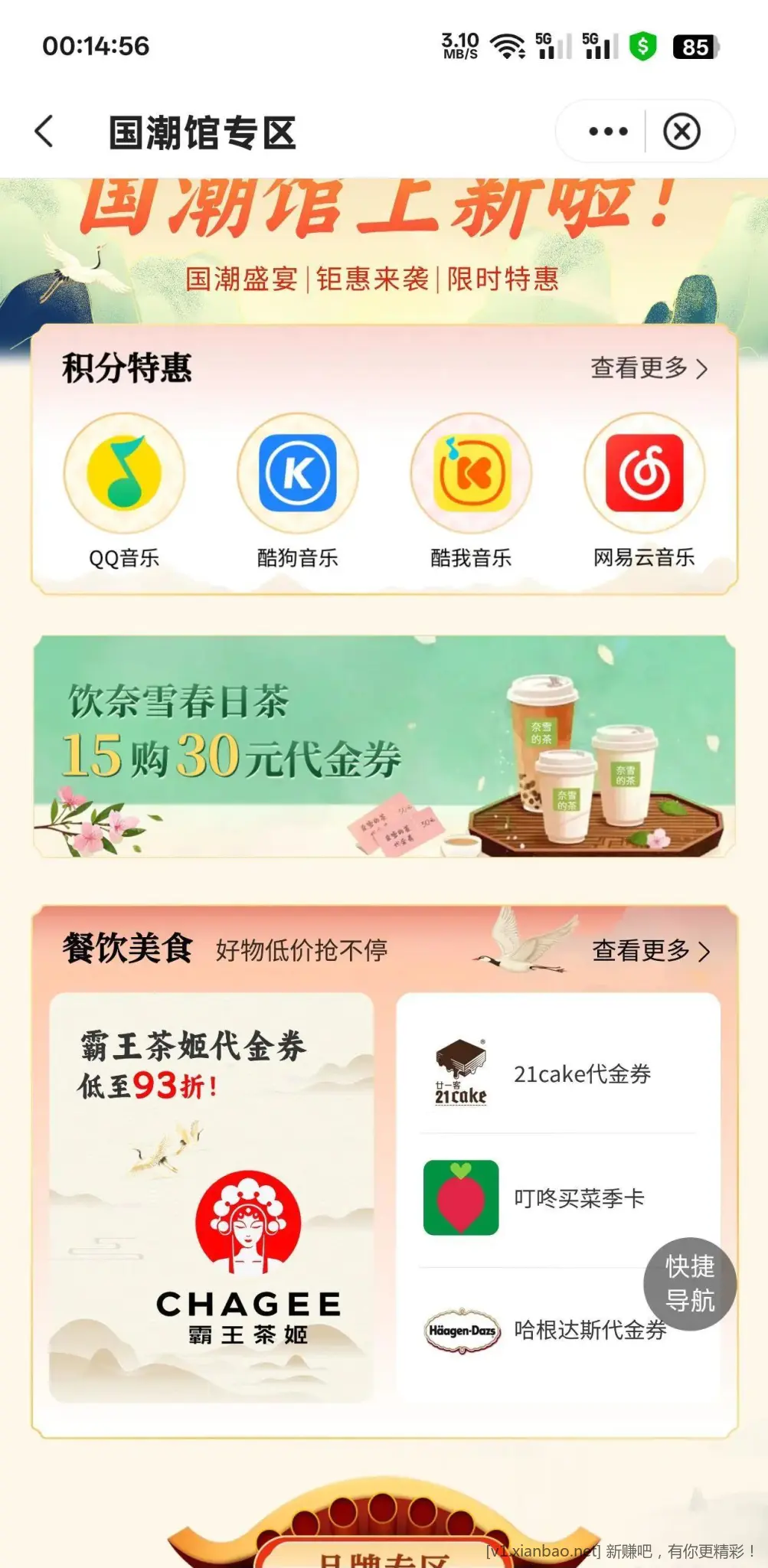768x1568 pixels.
Task: Close the mini program
Action: coord(681,132)
